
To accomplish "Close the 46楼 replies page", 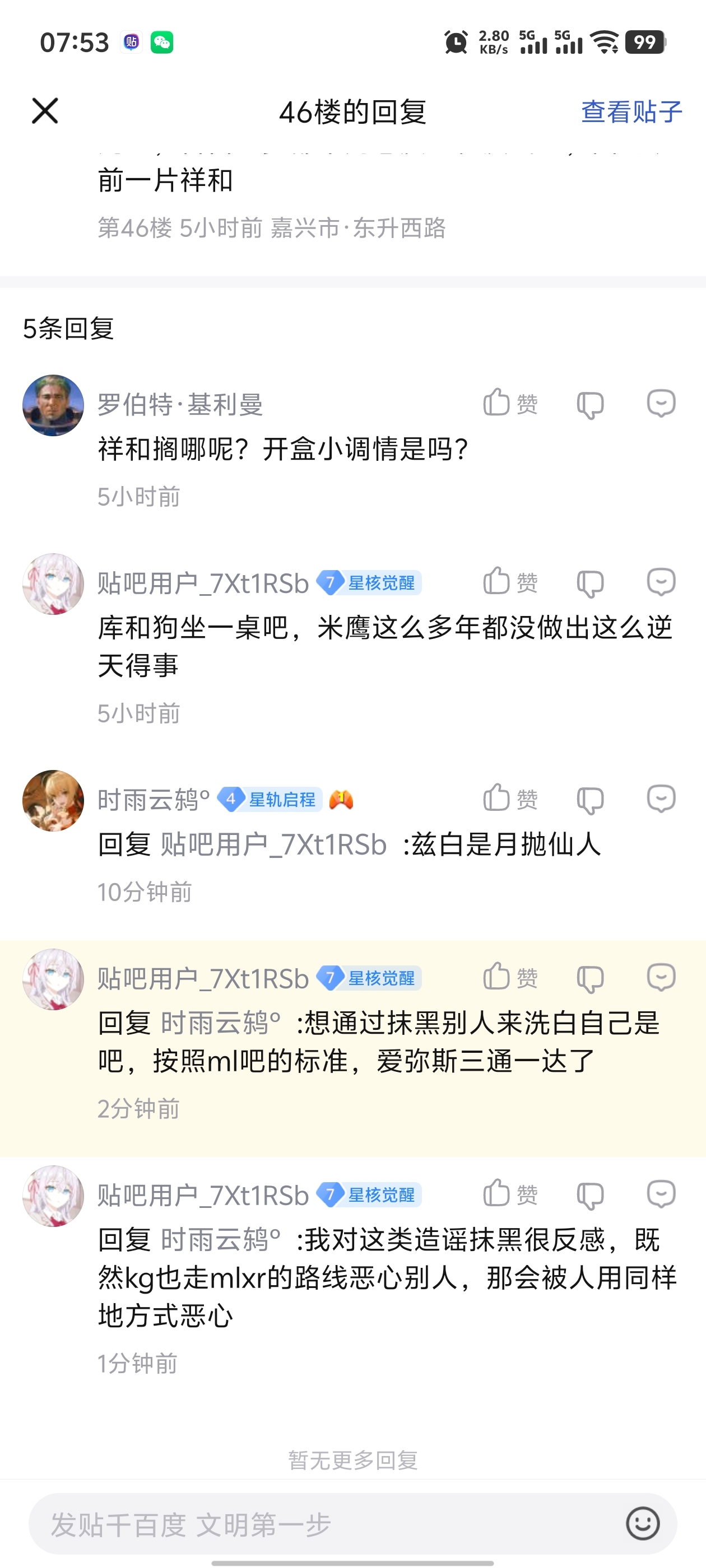I will [44, 111].
